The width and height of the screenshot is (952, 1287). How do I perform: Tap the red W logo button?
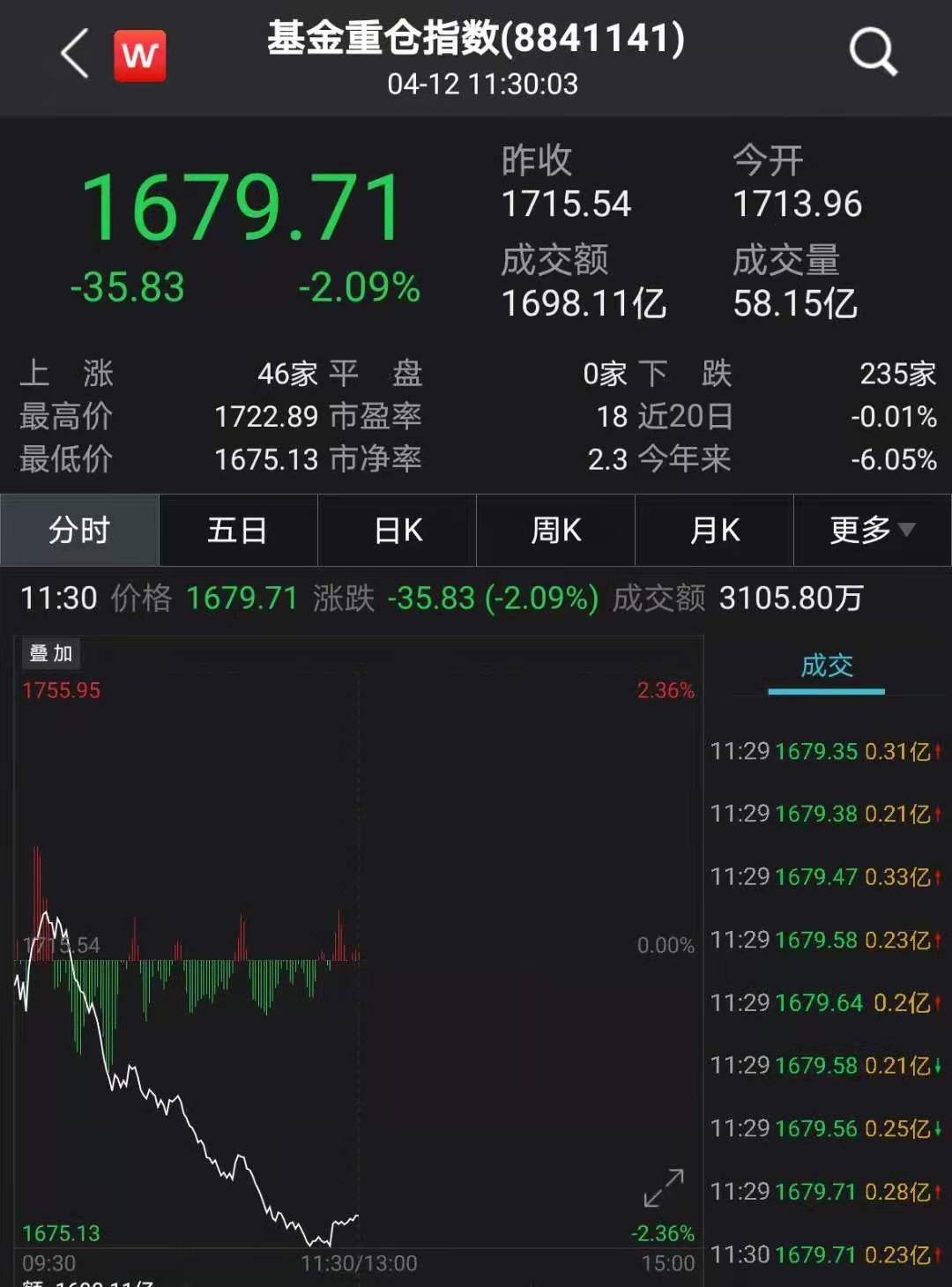tap(139, 56)
